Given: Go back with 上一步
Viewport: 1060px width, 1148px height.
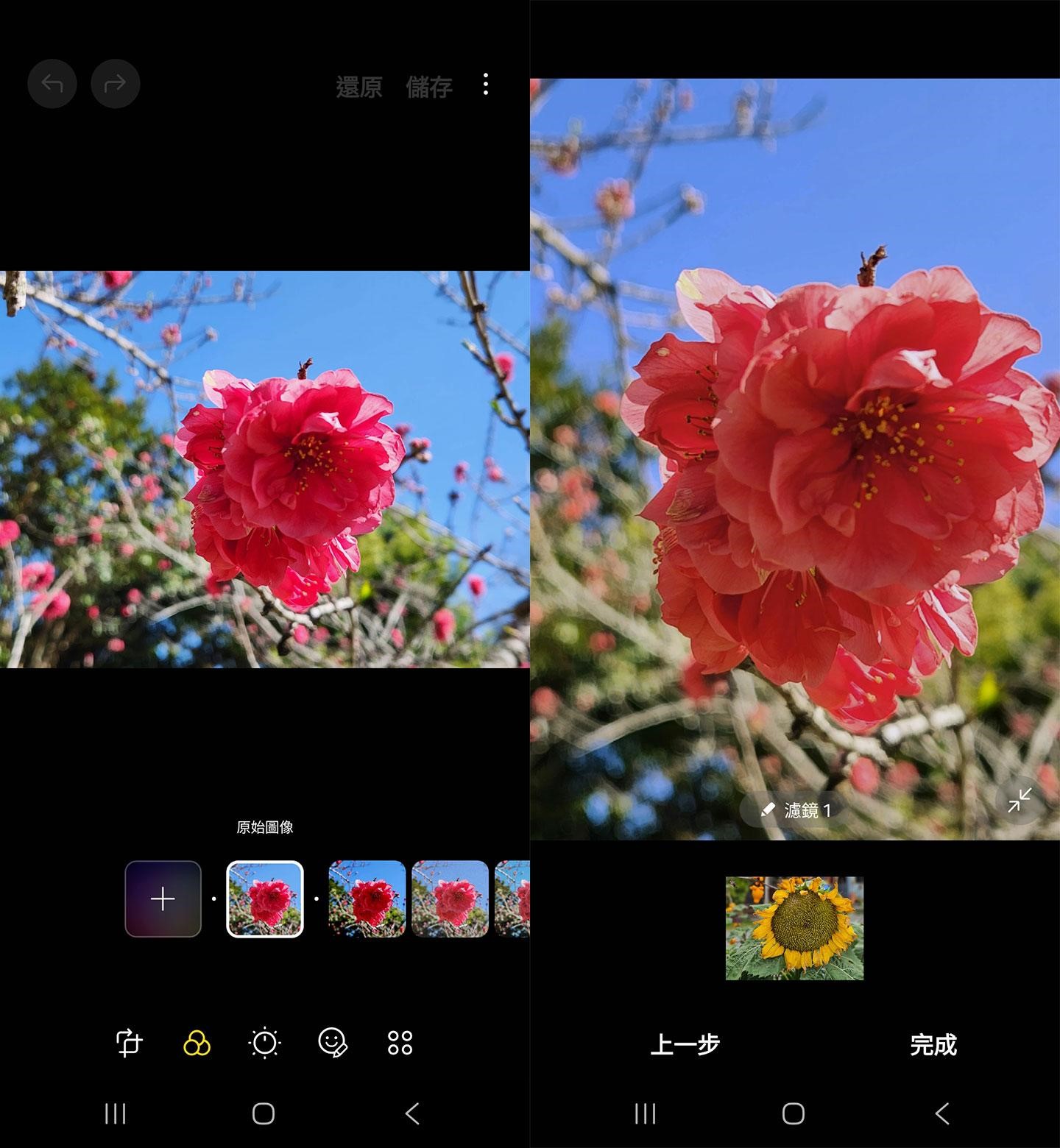Looking at the screenshot, I should point(685,1044).
